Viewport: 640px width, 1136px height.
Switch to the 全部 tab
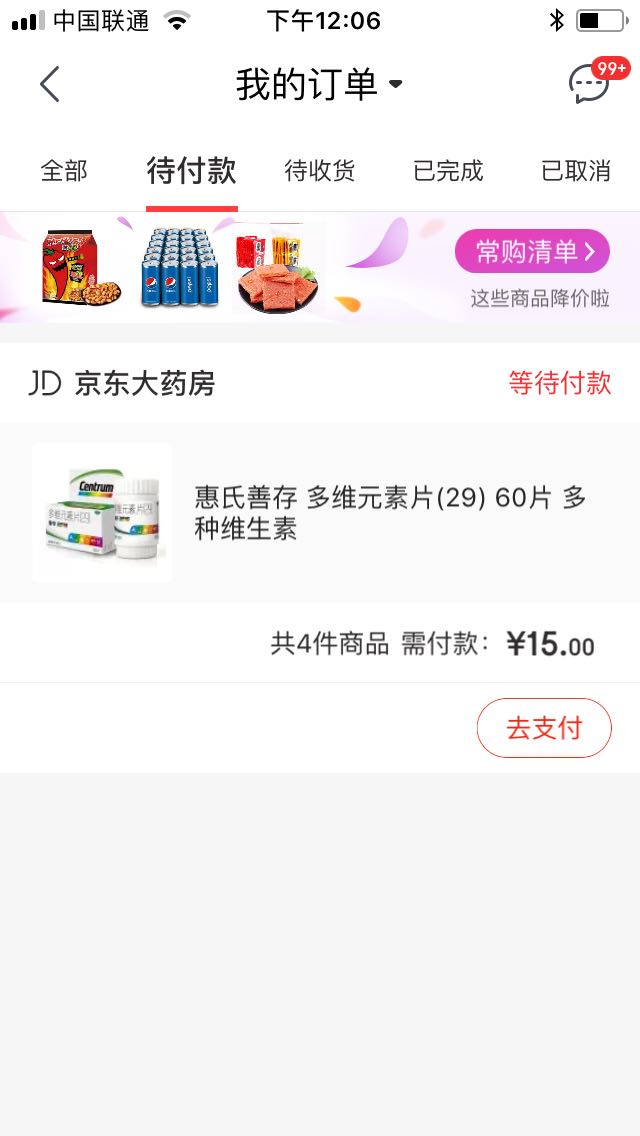click(64, 171)
